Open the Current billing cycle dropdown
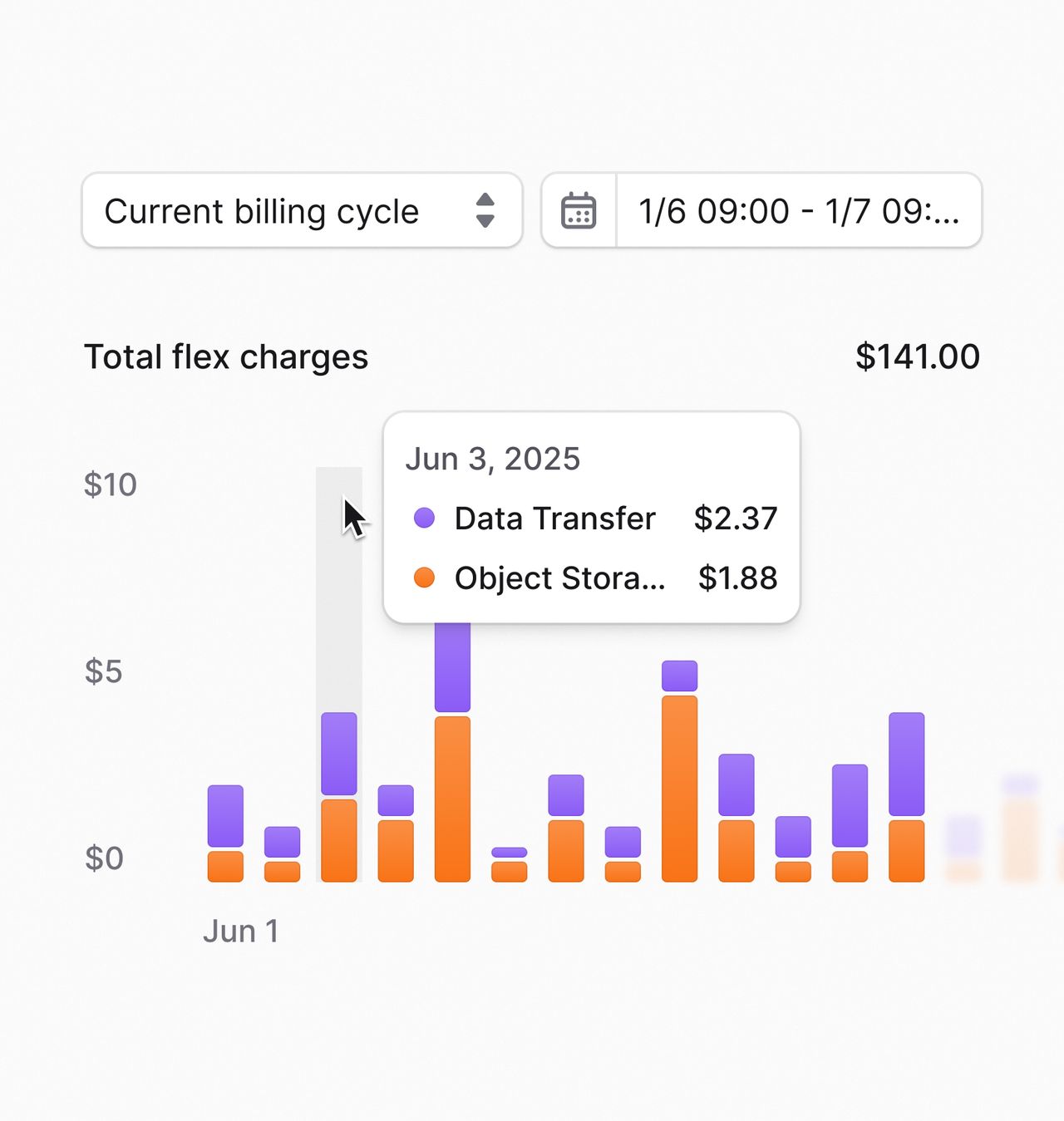1064x1121 pixels. (x=302, y=211)
